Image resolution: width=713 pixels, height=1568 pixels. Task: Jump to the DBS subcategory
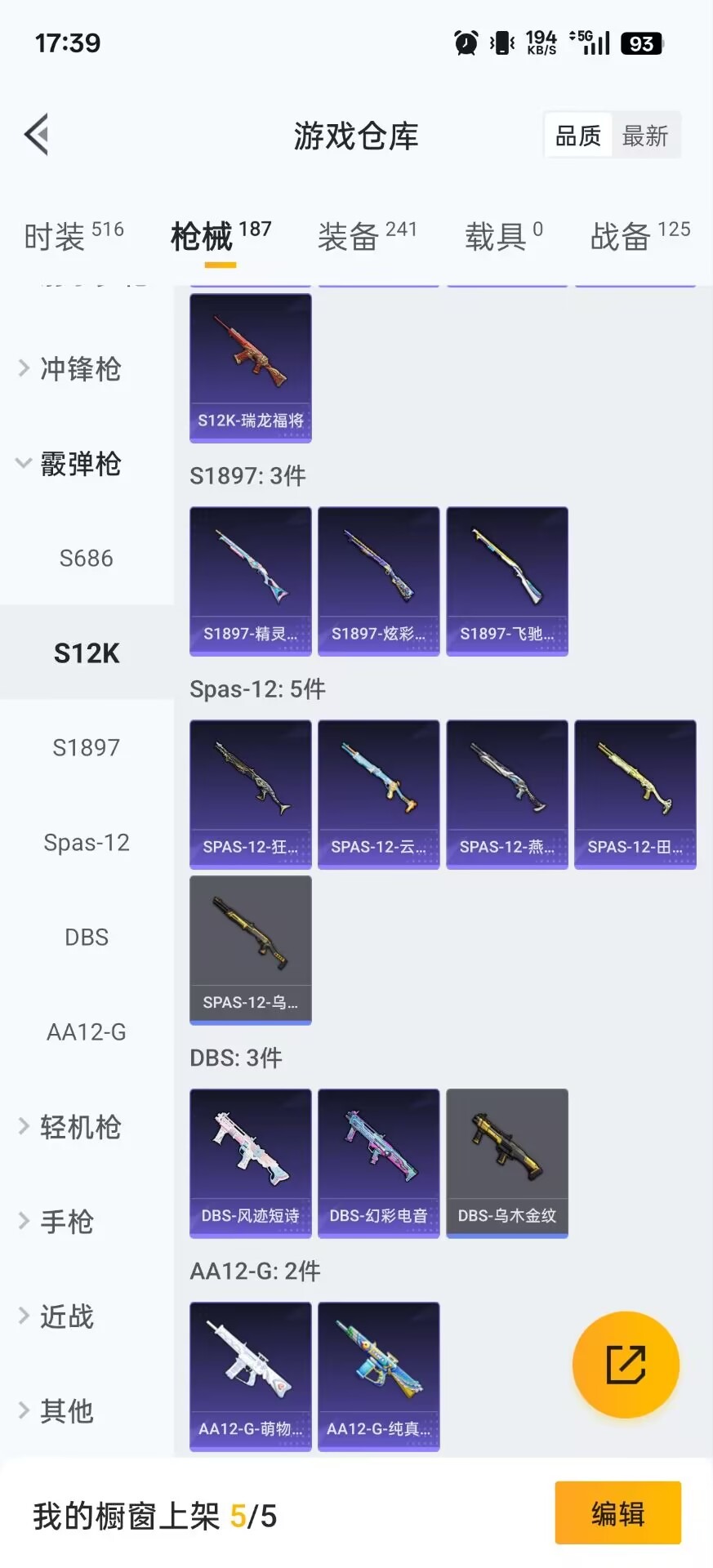pos(86,938)
